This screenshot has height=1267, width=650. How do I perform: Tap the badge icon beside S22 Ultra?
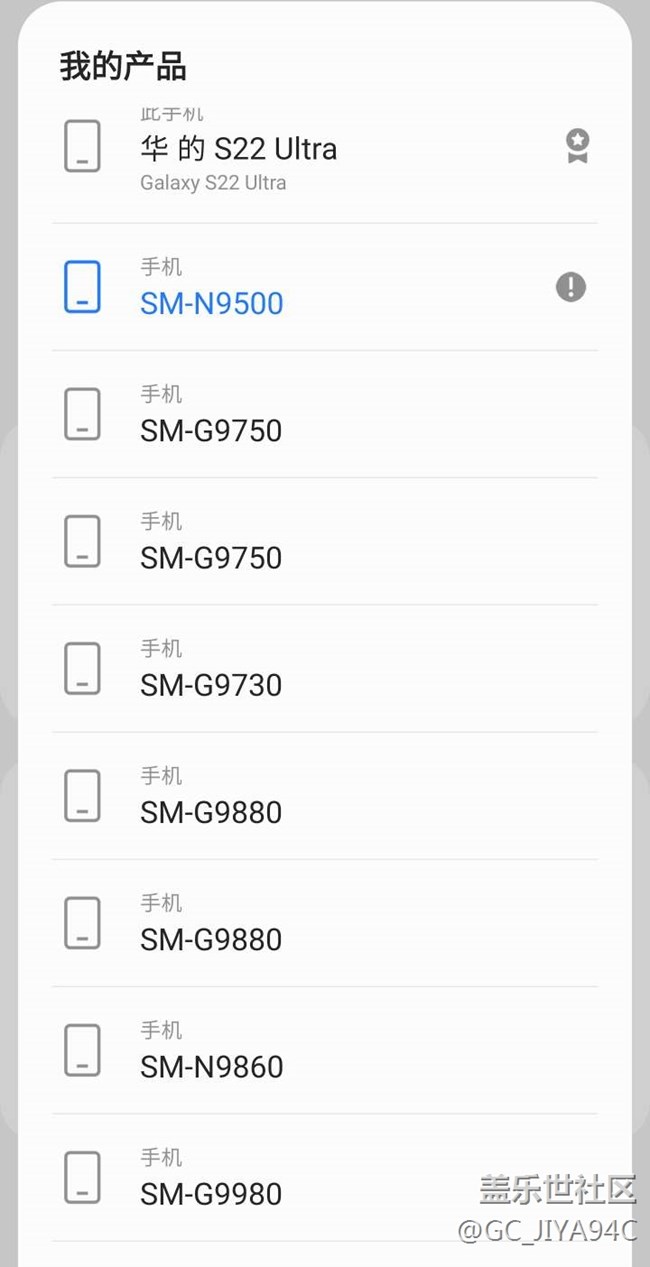[x=577, y=146]
